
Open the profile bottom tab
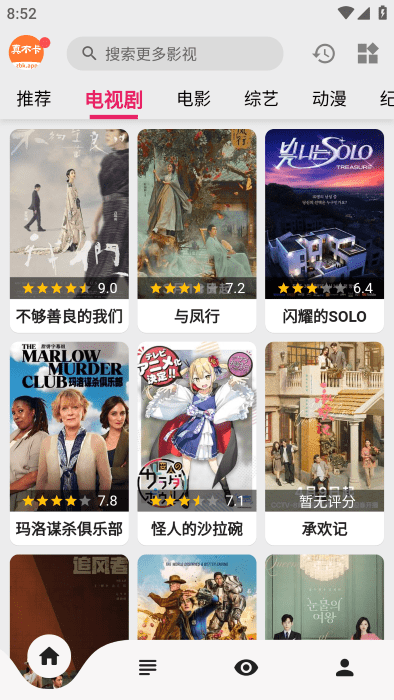pos(344,667)
